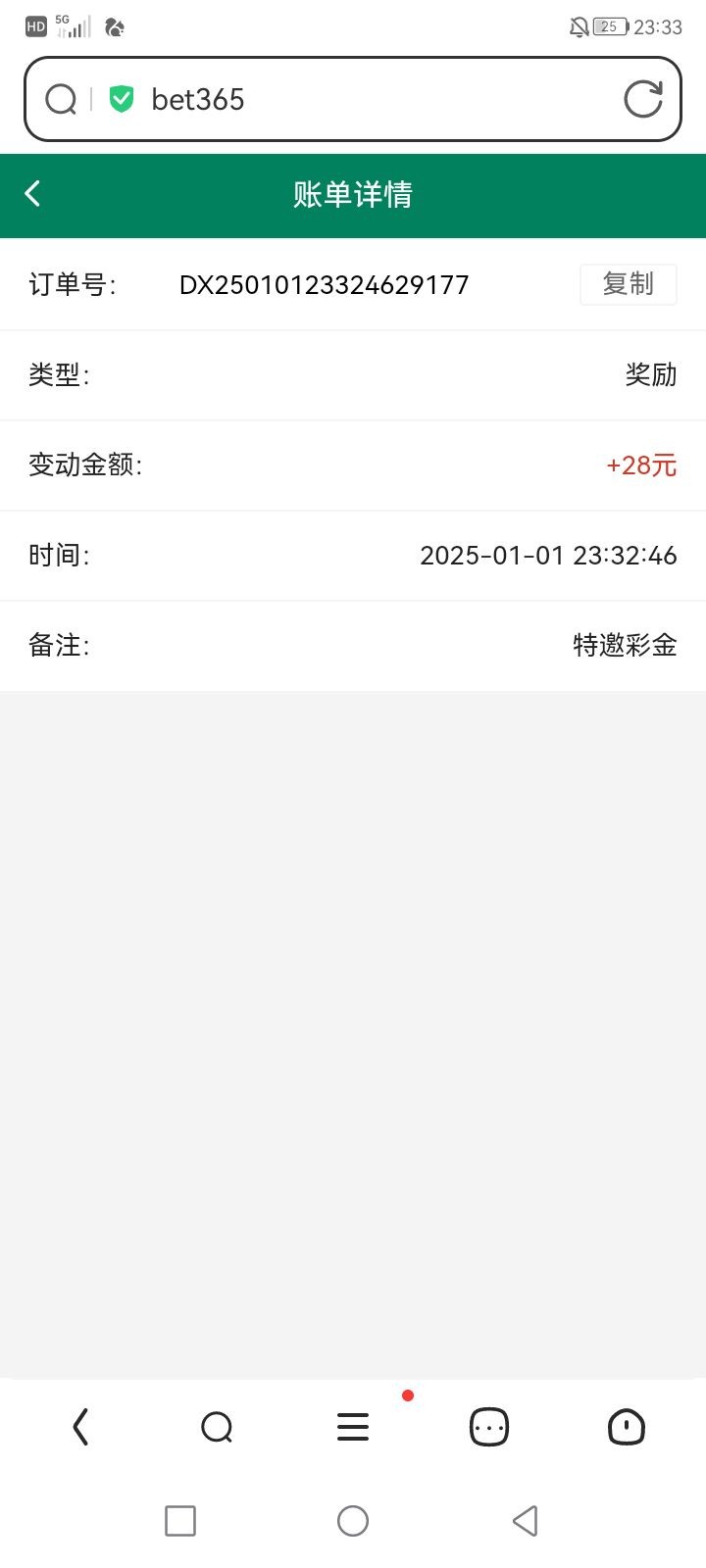The width and height of the screenshot is (706, 1568).
Task: Open the browser hamburger menu
Action: point(353,1427)
